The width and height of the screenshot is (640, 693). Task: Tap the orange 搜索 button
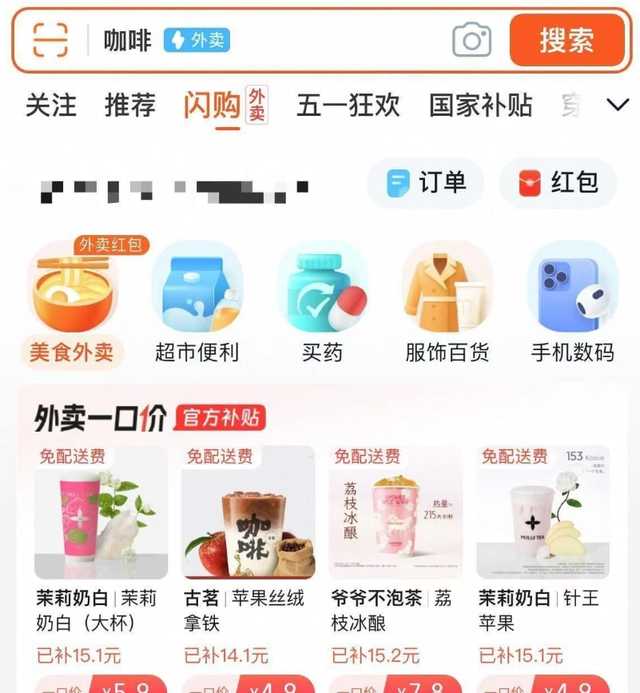pos(566,40)
